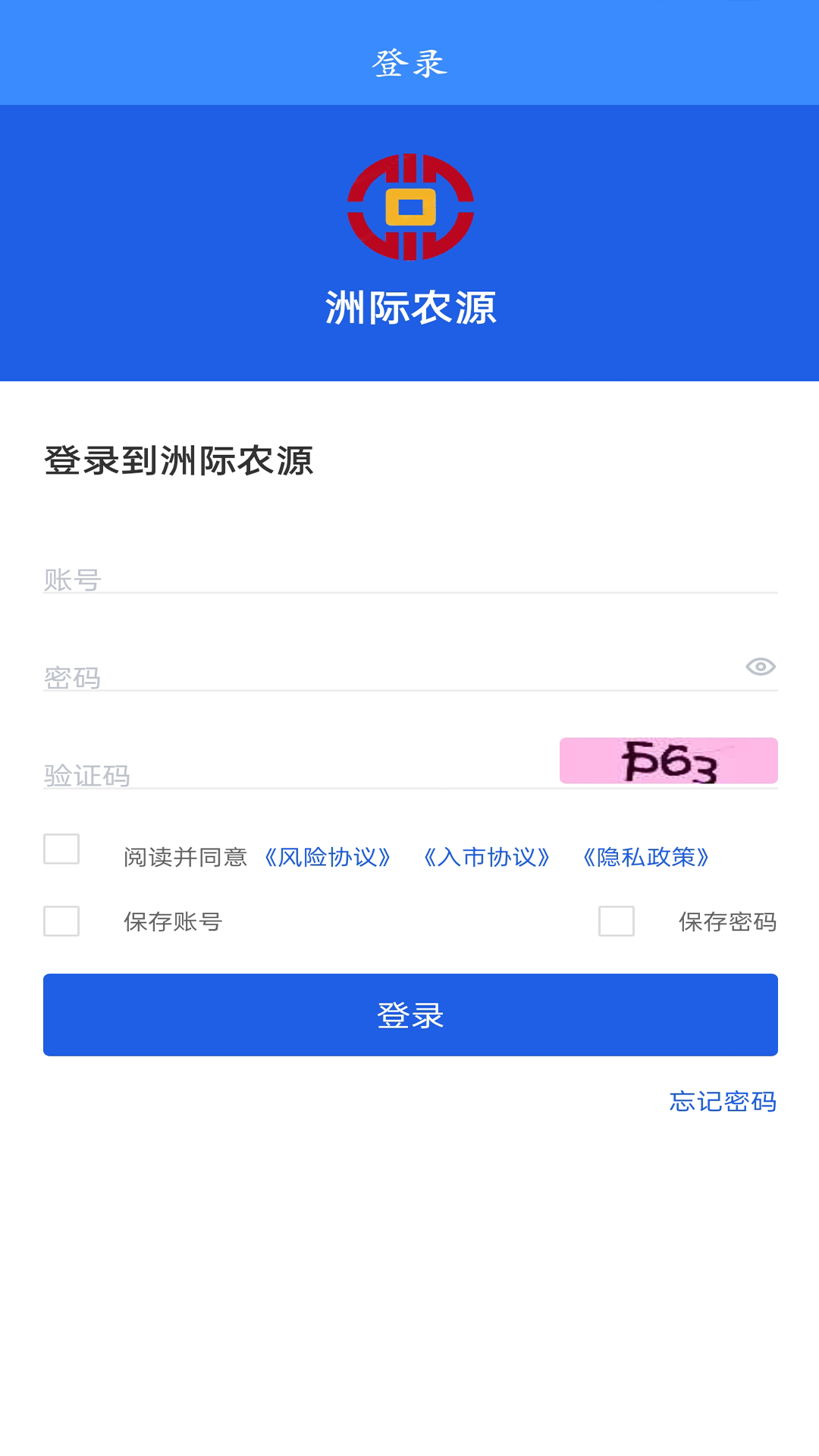Tap the 登录 title in header bar
The image size is (819, 1456).
(x=409, y=64)
